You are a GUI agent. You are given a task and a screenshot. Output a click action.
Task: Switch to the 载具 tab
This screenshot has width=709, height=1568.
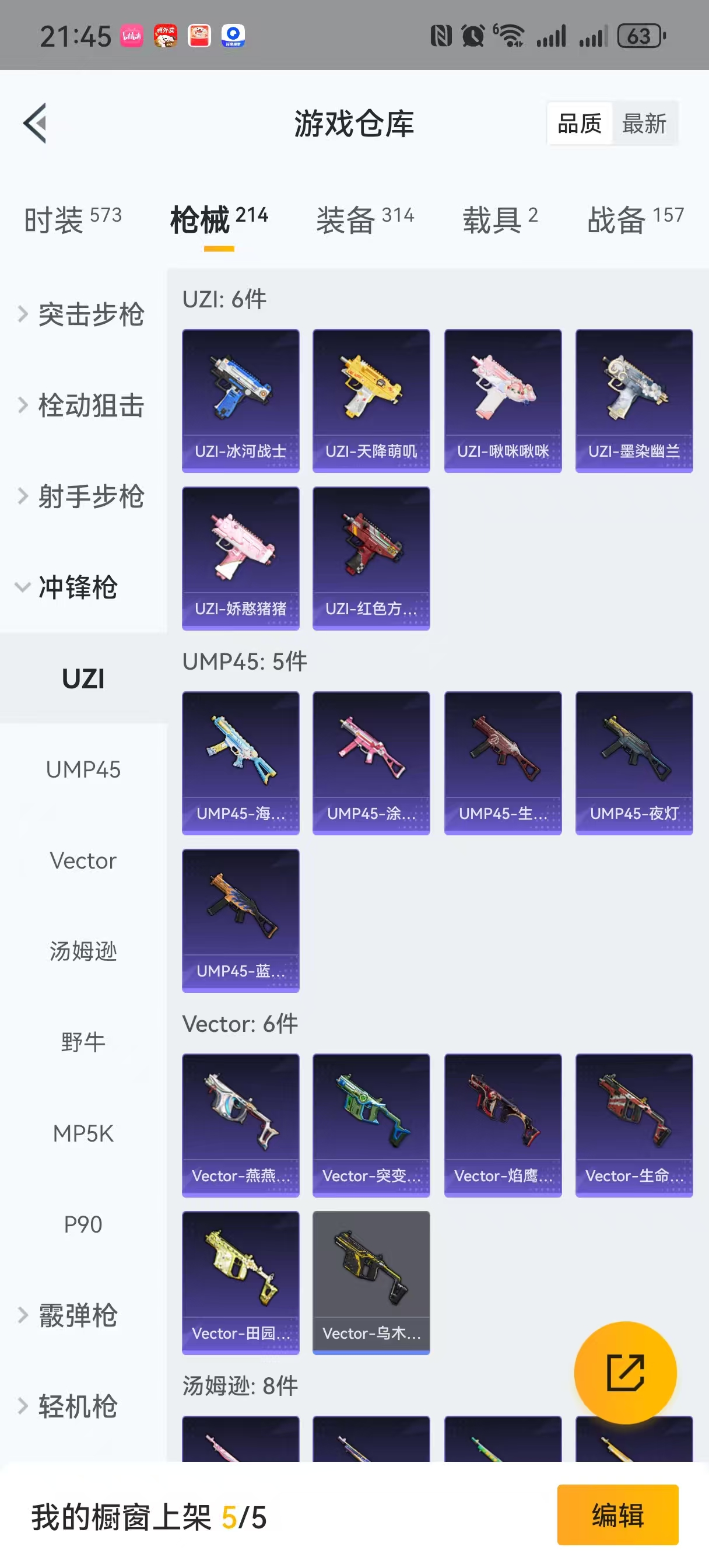(500, 219)
